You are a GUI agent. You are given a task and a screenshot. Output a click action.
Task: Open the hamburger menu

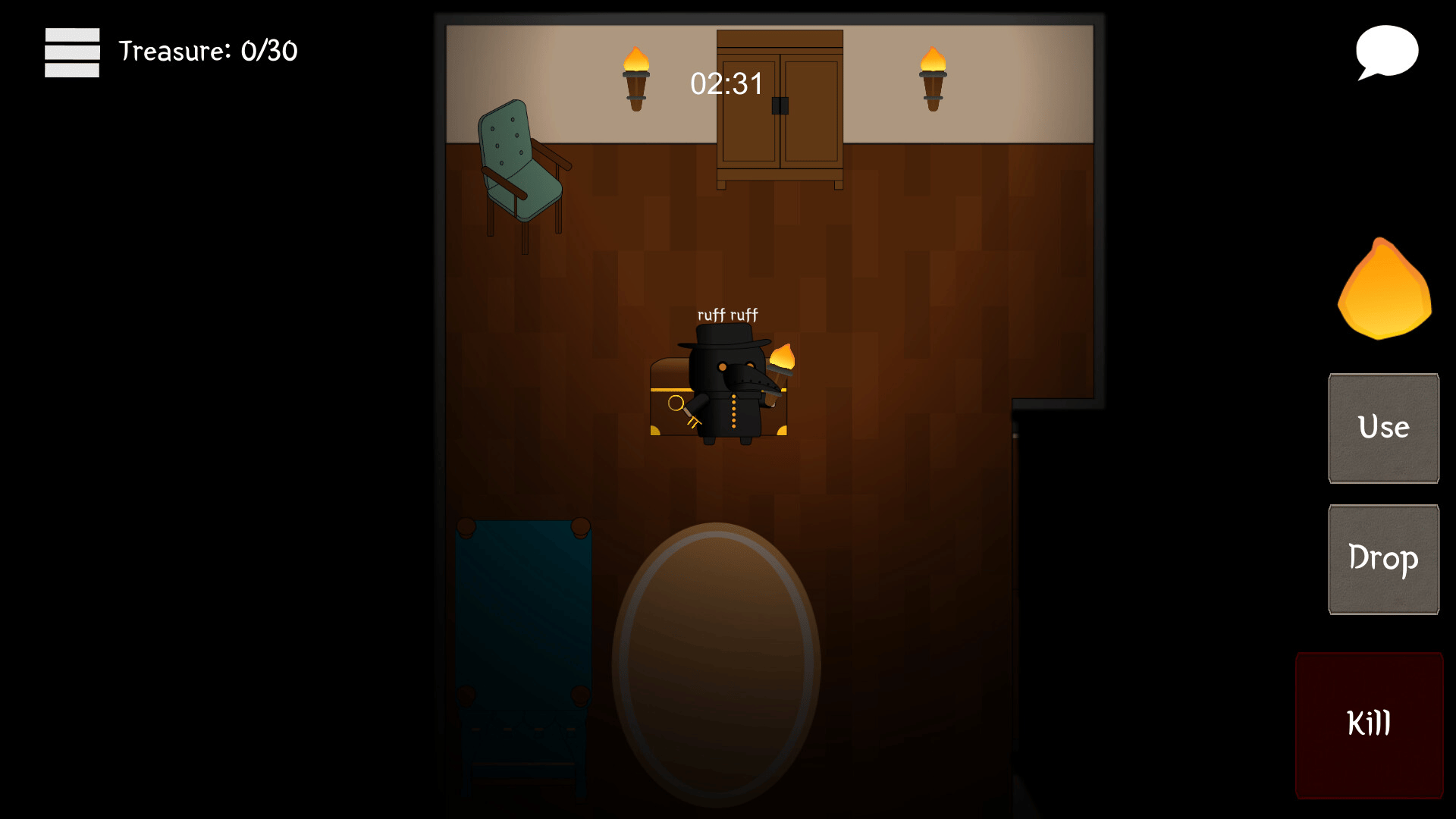[x=72, y=52]
